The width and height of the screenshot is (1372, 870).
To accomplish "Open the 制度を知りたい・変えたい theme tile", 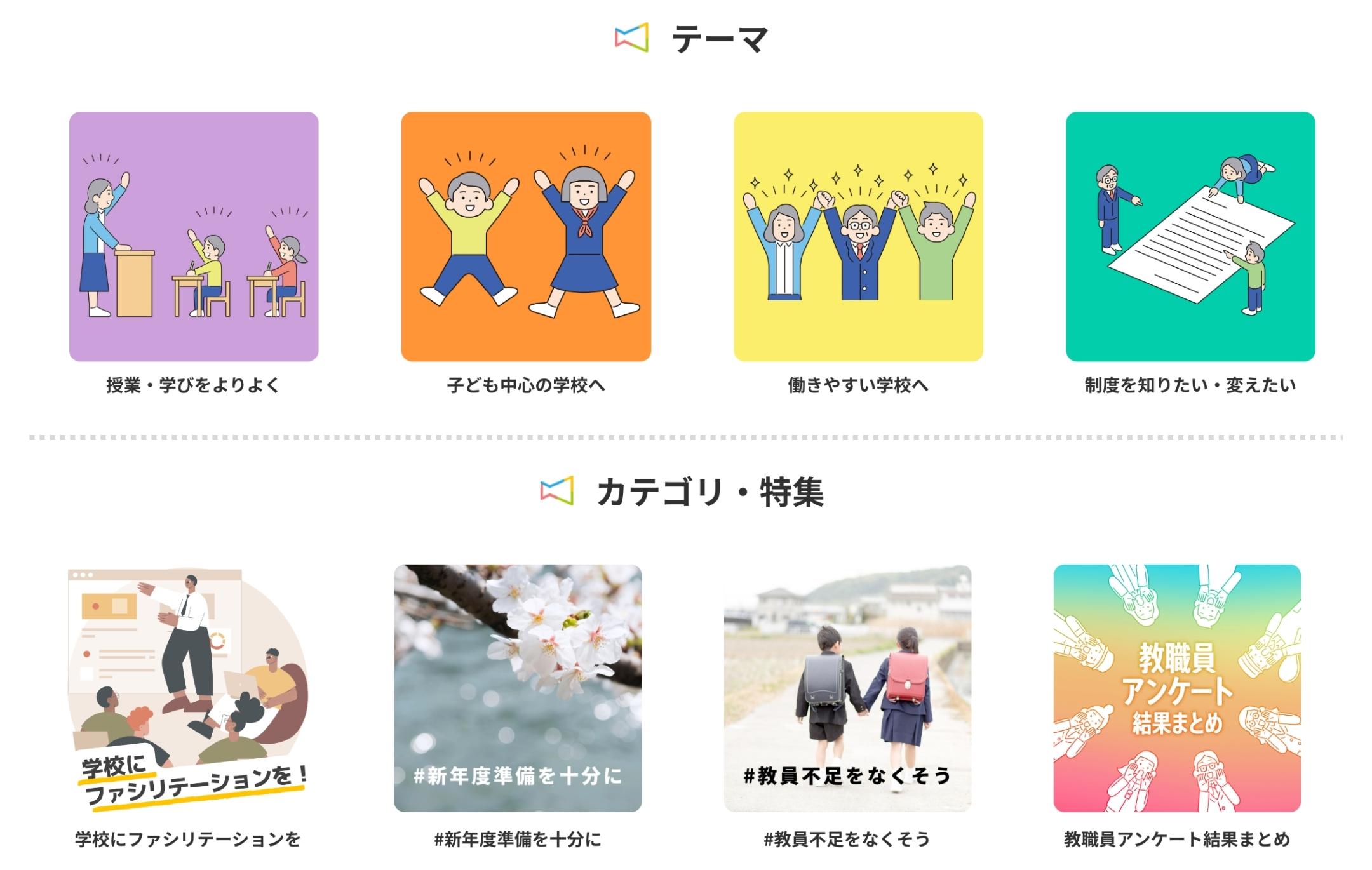I will click(x=1190, y=236).
